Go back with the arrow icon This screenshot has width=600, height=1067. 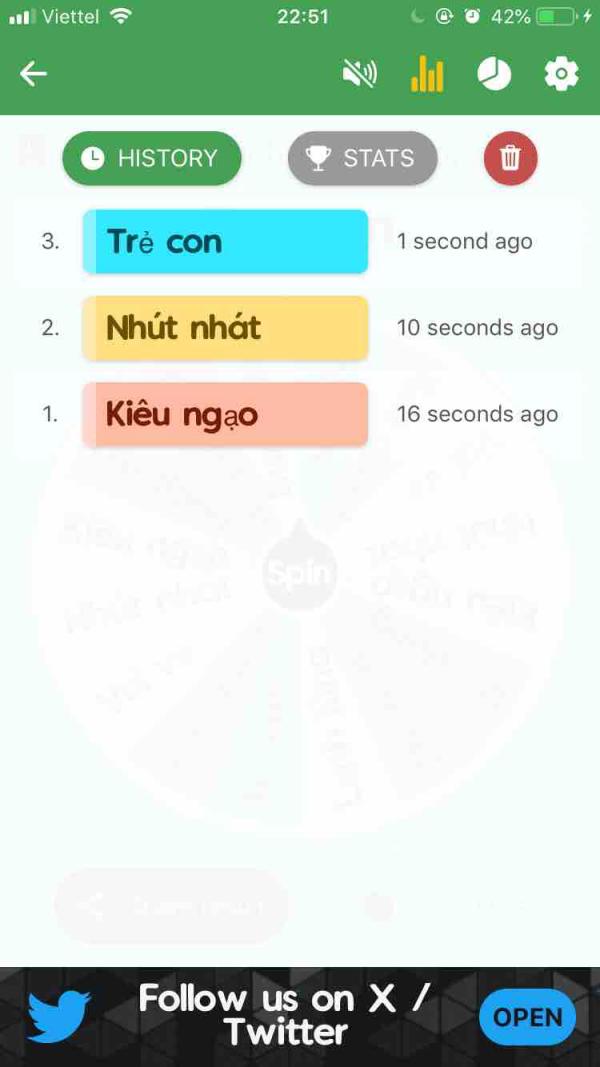point(34,74)
